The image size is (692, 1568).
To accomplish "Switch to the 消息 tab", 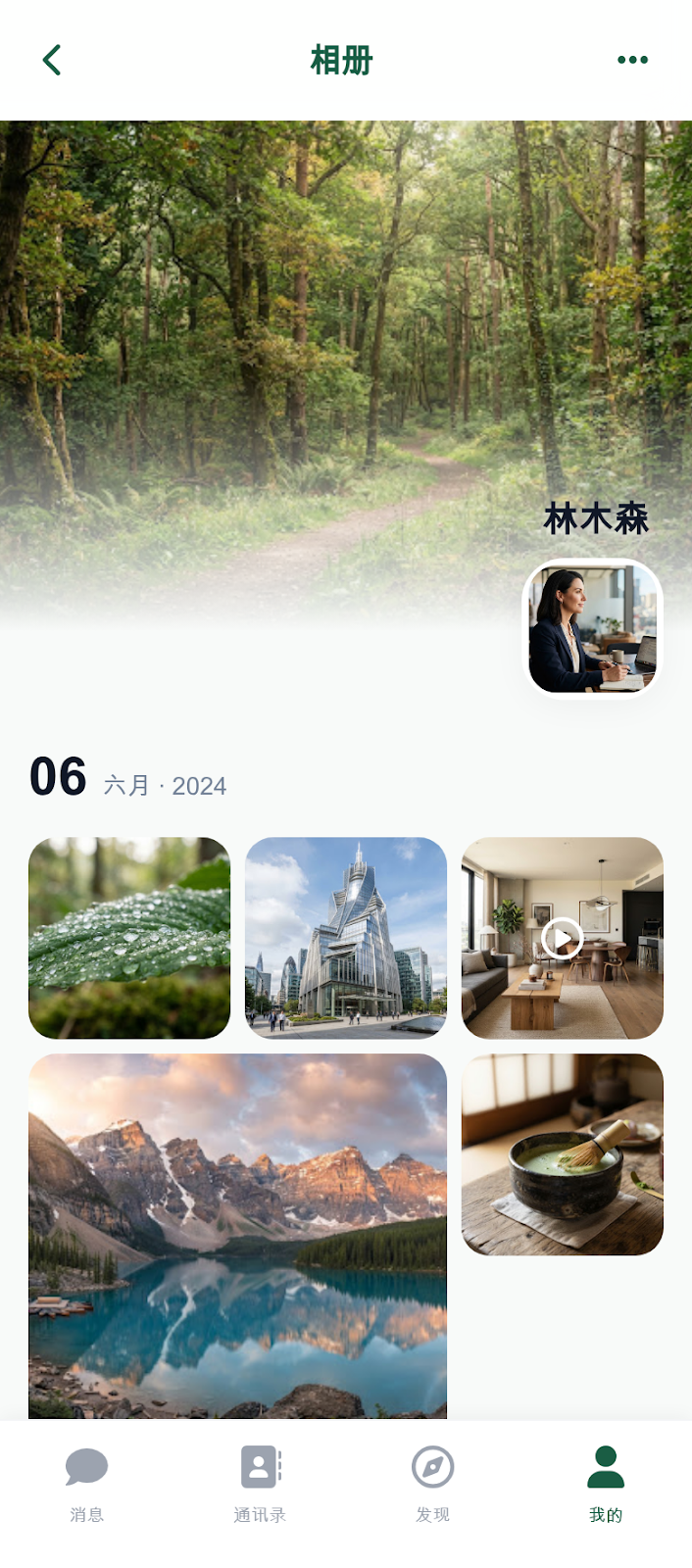I will 86,1484.
